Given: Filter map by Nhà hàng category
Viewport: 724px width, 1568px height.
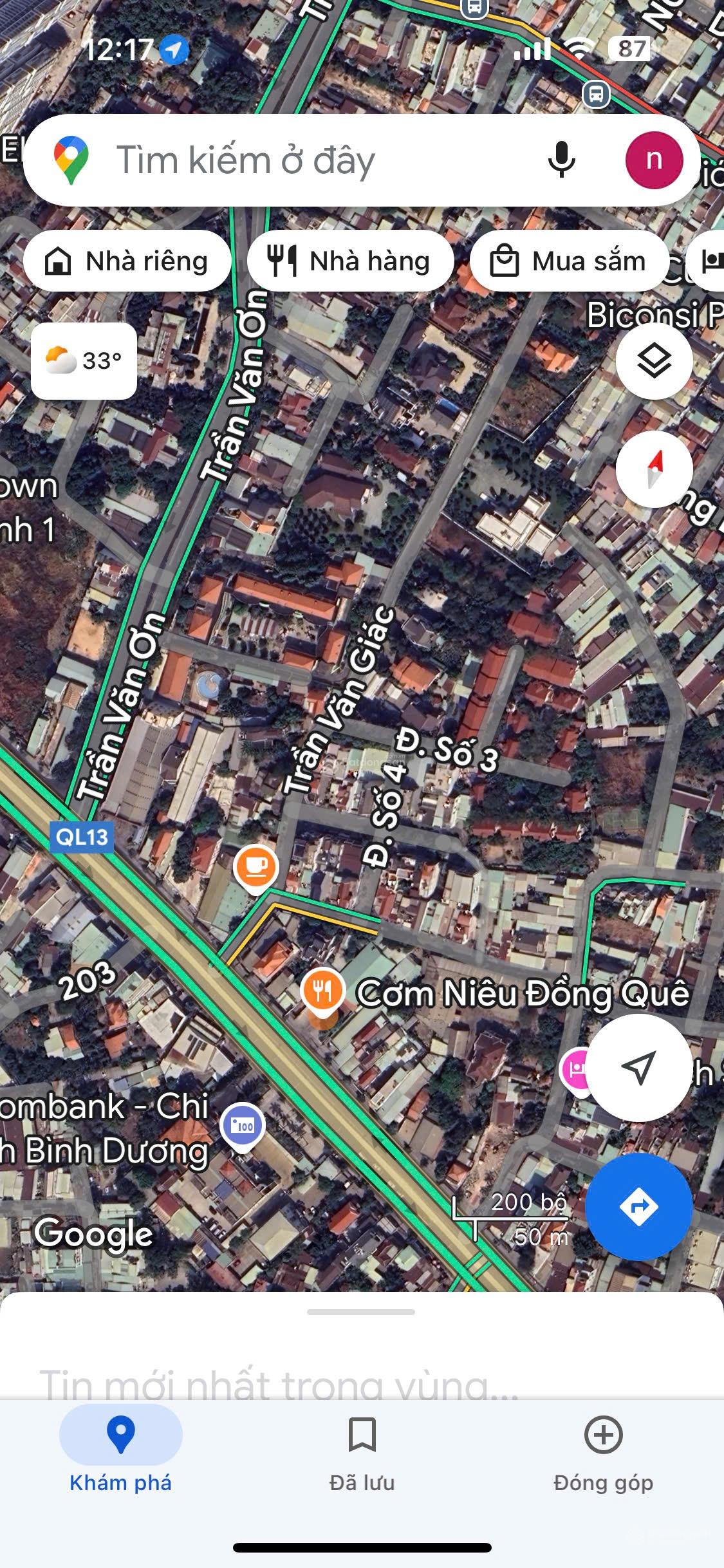Looking at the screenshot, I should coord(351,261).
